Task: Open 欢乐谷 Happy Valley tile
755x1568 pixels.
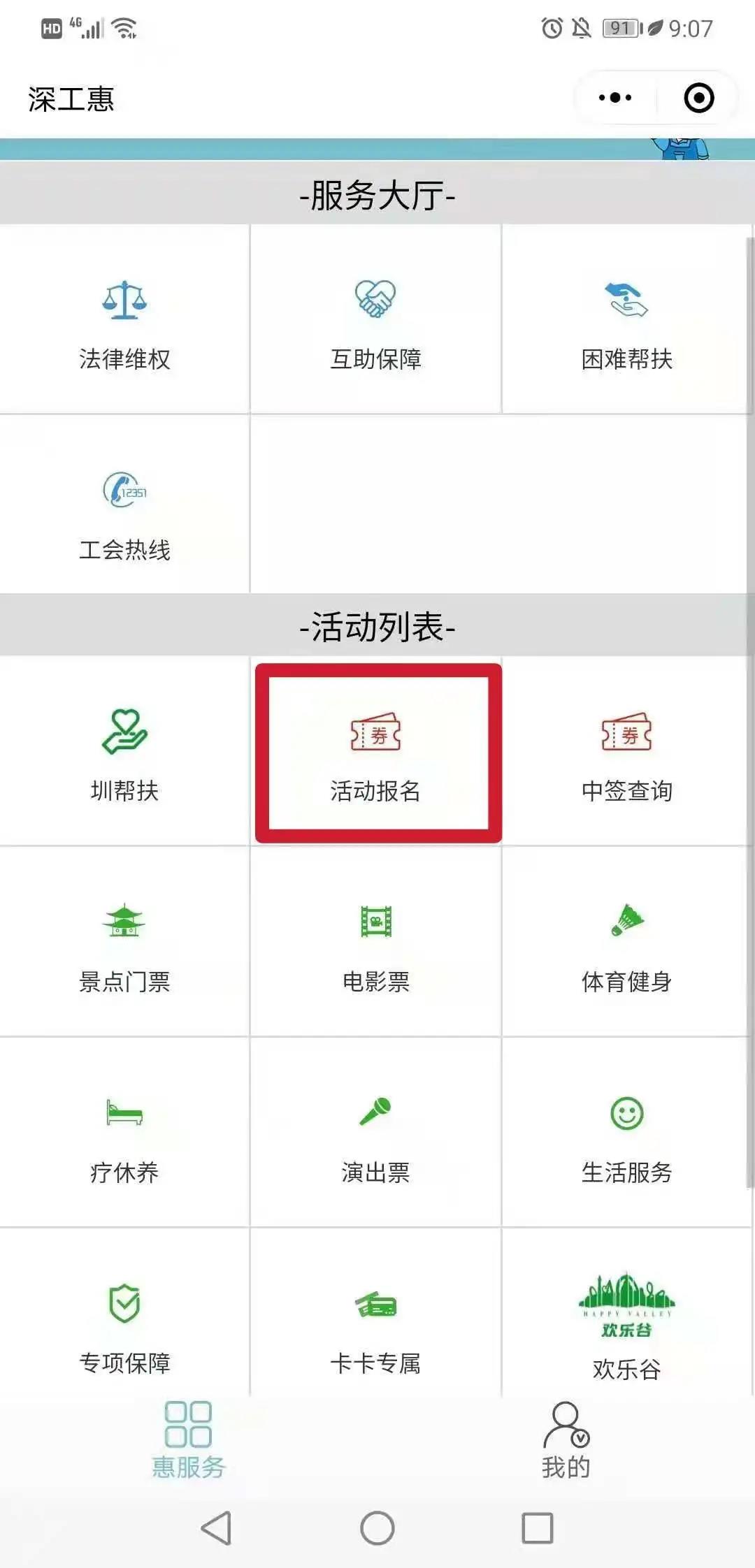Action: click(626, 1324)
